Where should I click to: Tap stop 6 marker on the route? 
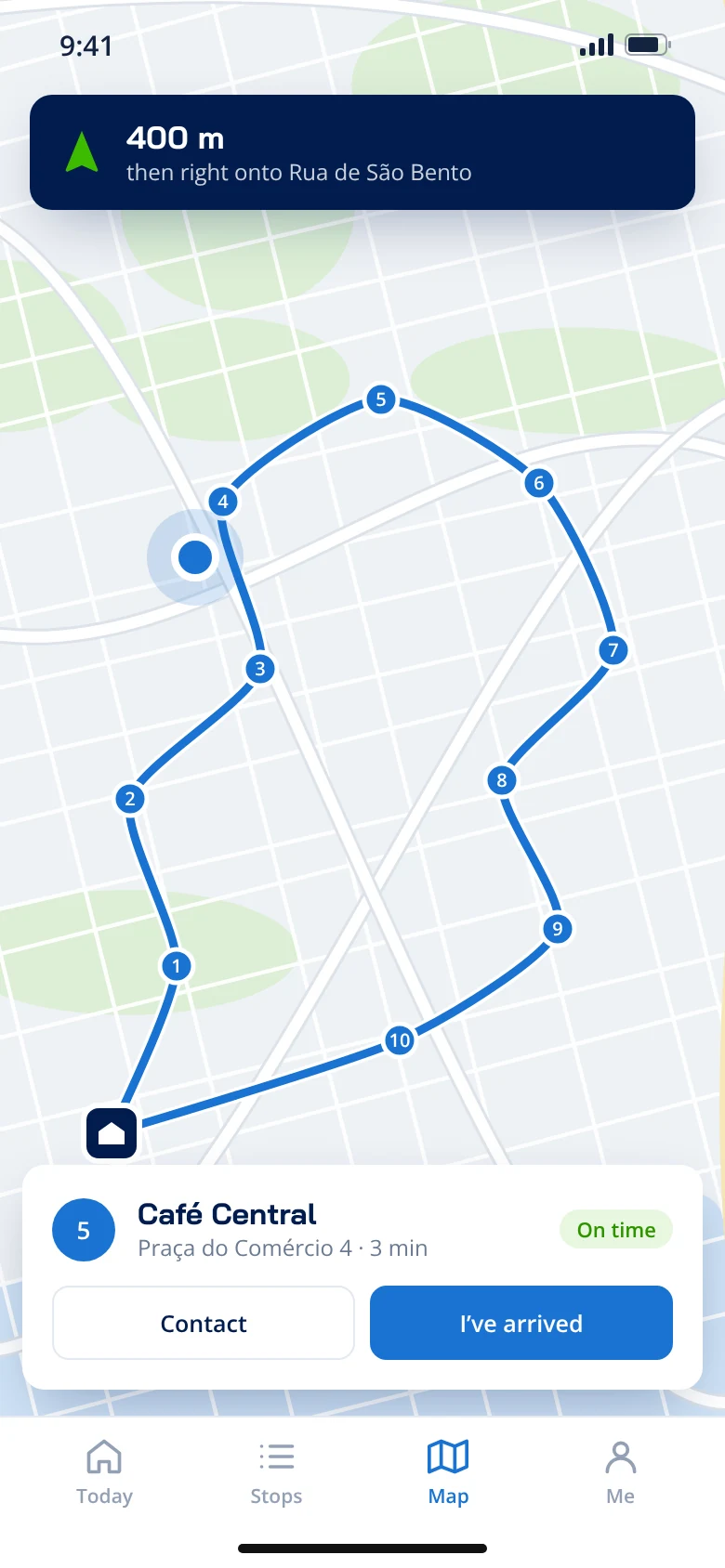tap(538, 483)
